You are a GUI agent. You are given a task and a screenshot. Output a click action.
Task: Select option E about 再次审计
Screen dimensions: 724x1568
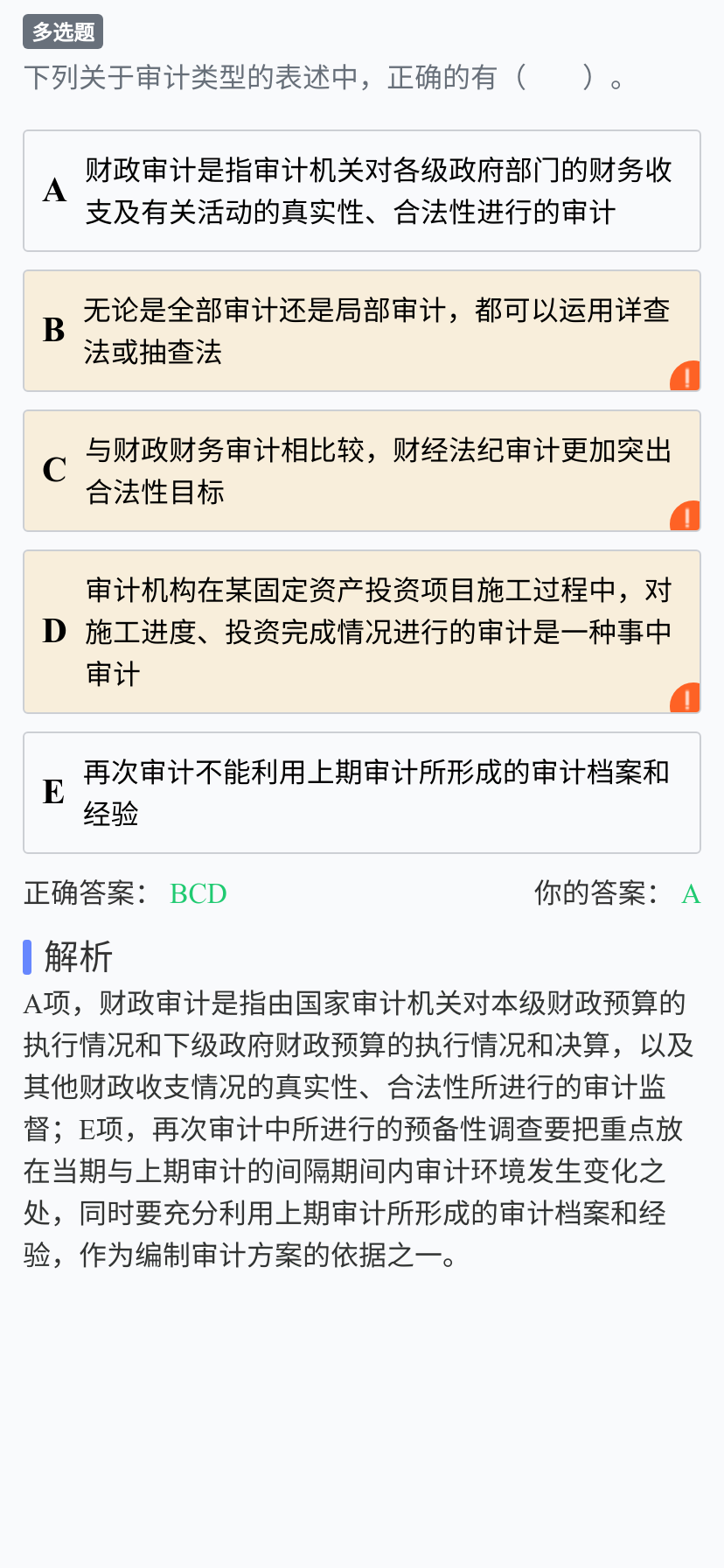point(362,793)
